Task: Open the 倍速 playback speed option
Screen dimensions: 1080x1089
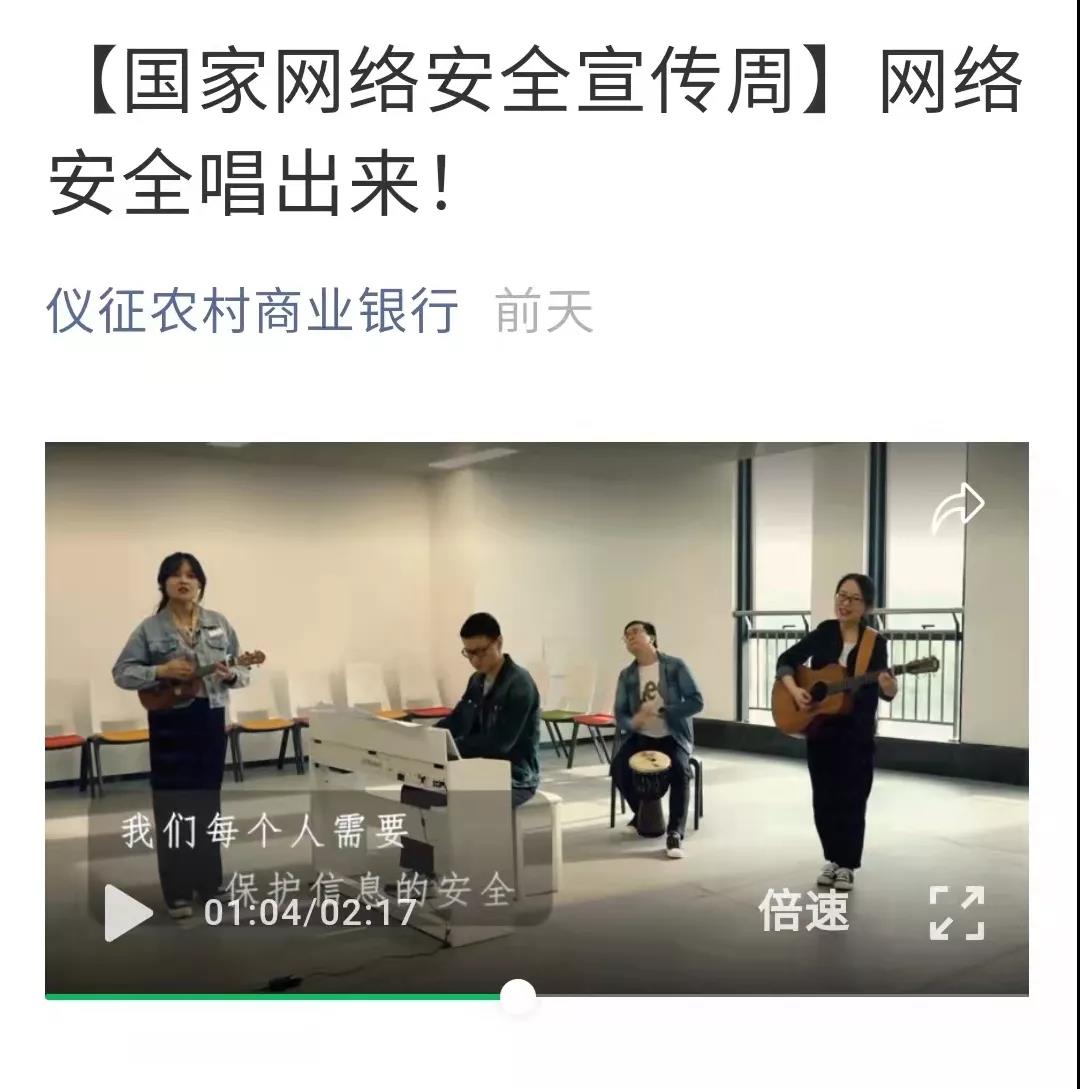Action: 804,911
